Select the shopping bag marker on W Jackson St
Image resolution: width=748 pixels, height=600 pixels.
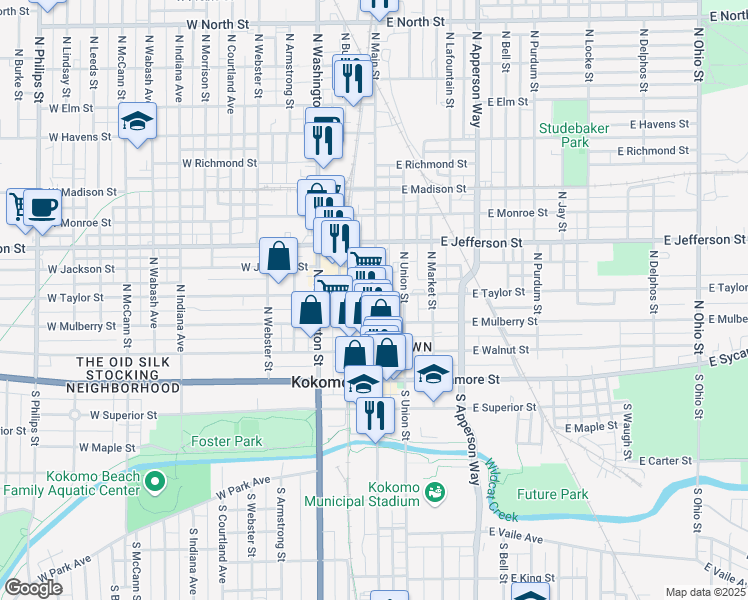click(279, 255)
